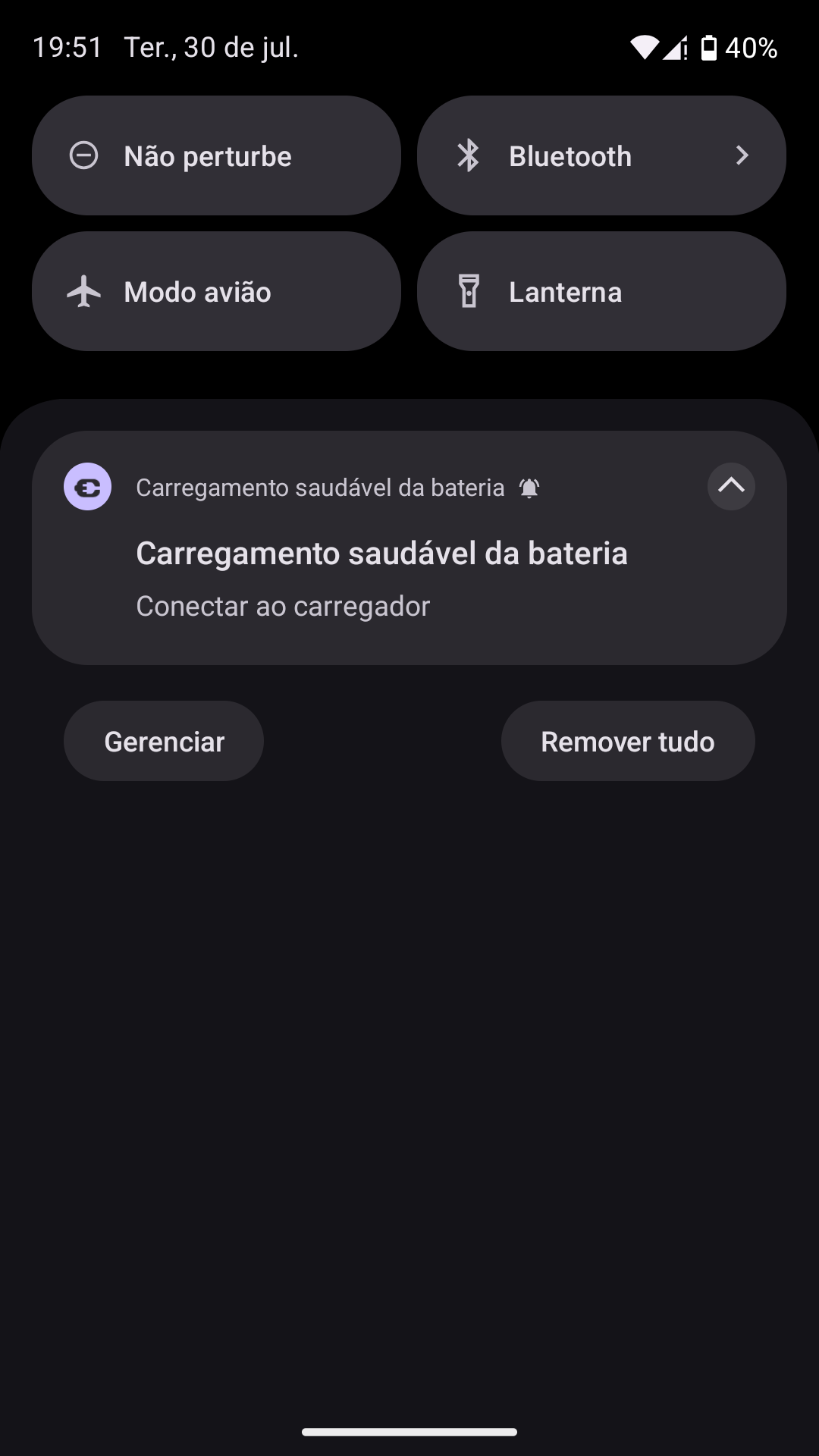The height and width of the screenshot is (1456, 819).
Task: Enable Modo avião
Action: tap(216, 291)
